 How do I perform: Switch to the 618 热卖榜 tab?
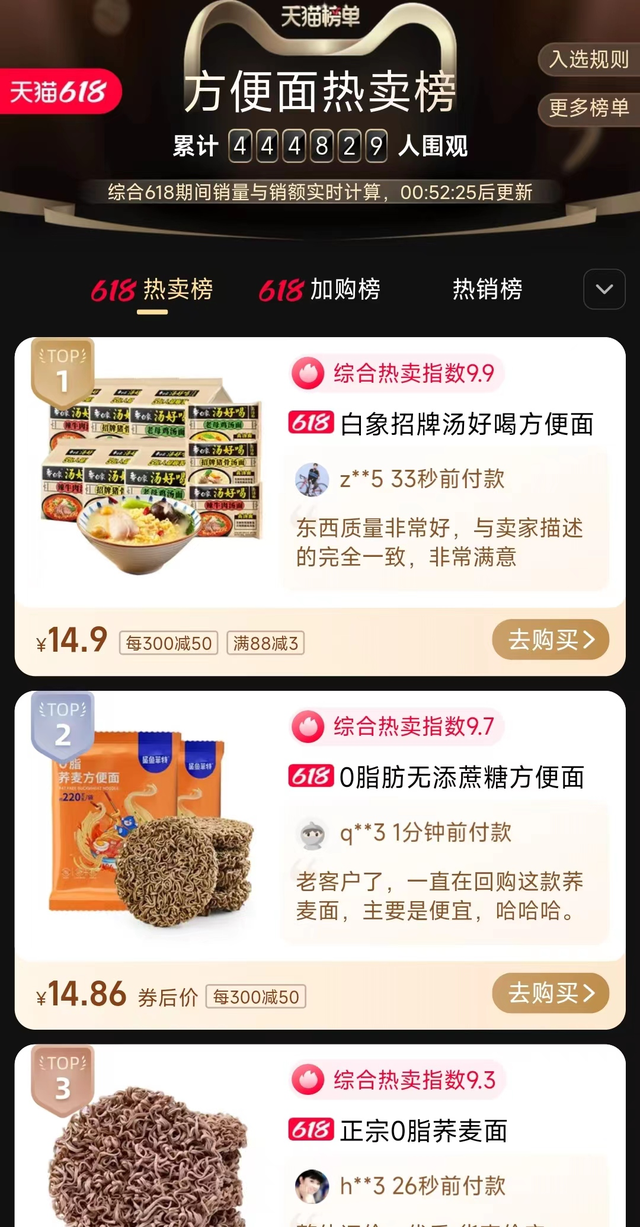tap(152, 290)
